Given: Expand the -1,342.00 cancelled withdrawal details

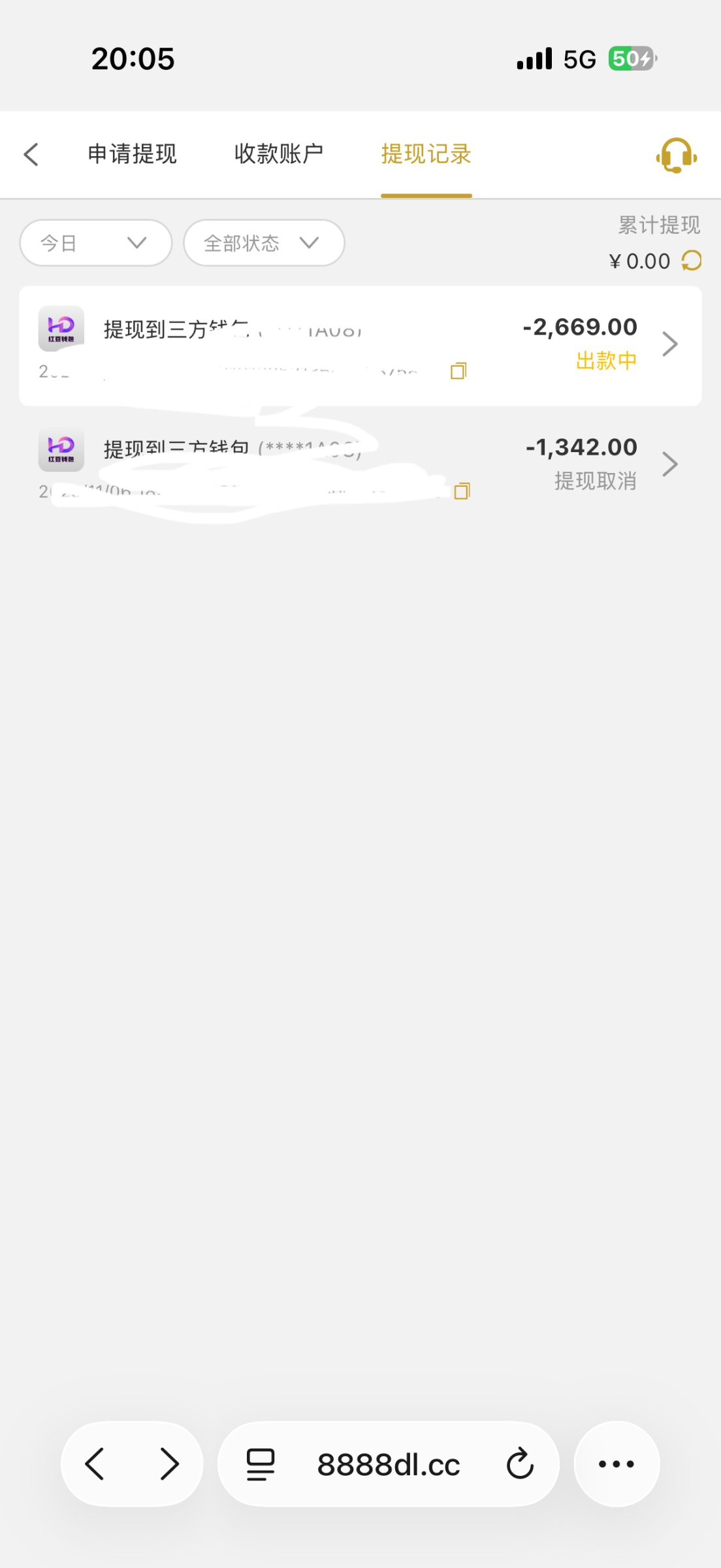Looking at the screenshot, I should click(x=671, y=464).
